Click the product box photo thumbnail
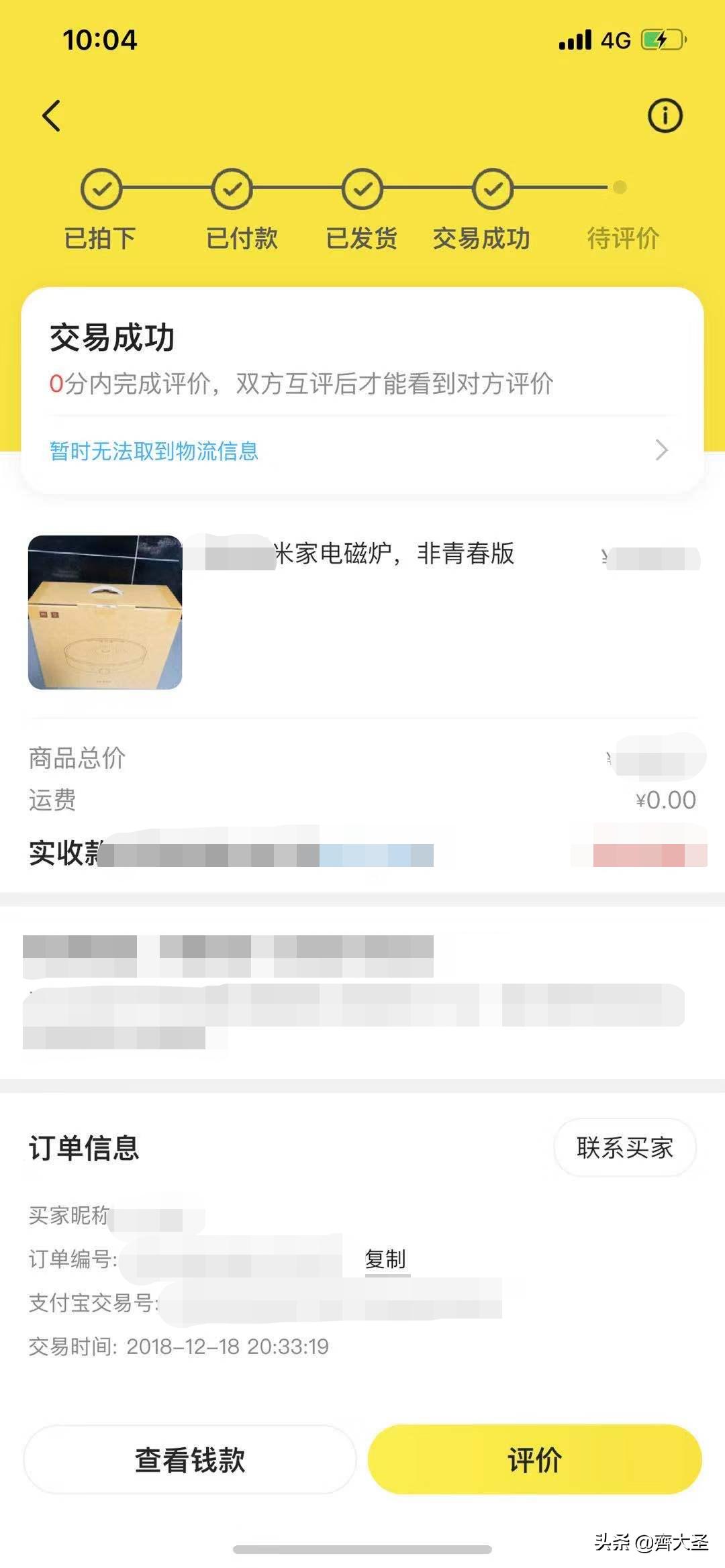 (x=106, y=614)
